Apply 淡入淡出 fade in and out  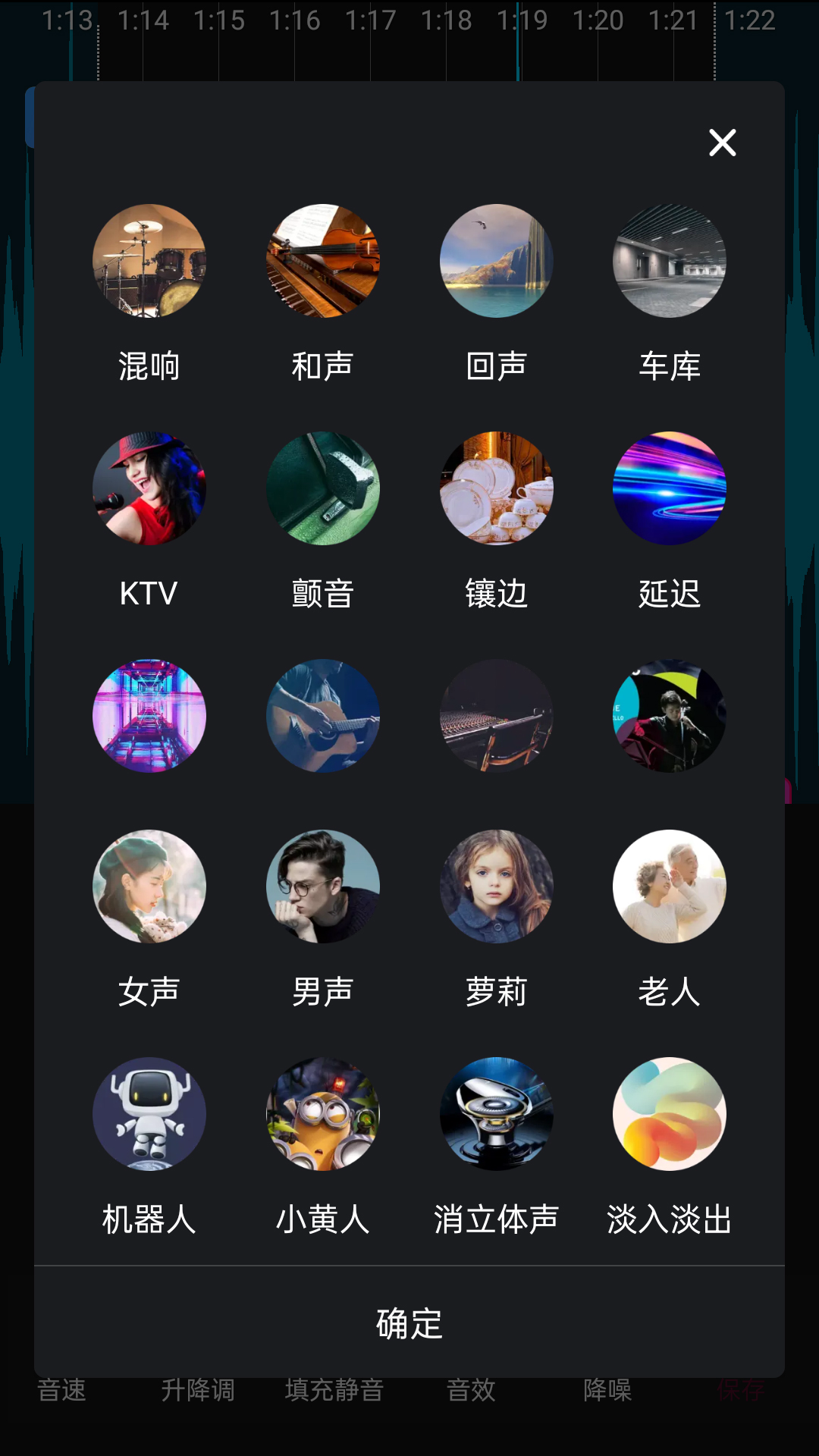669,1114
